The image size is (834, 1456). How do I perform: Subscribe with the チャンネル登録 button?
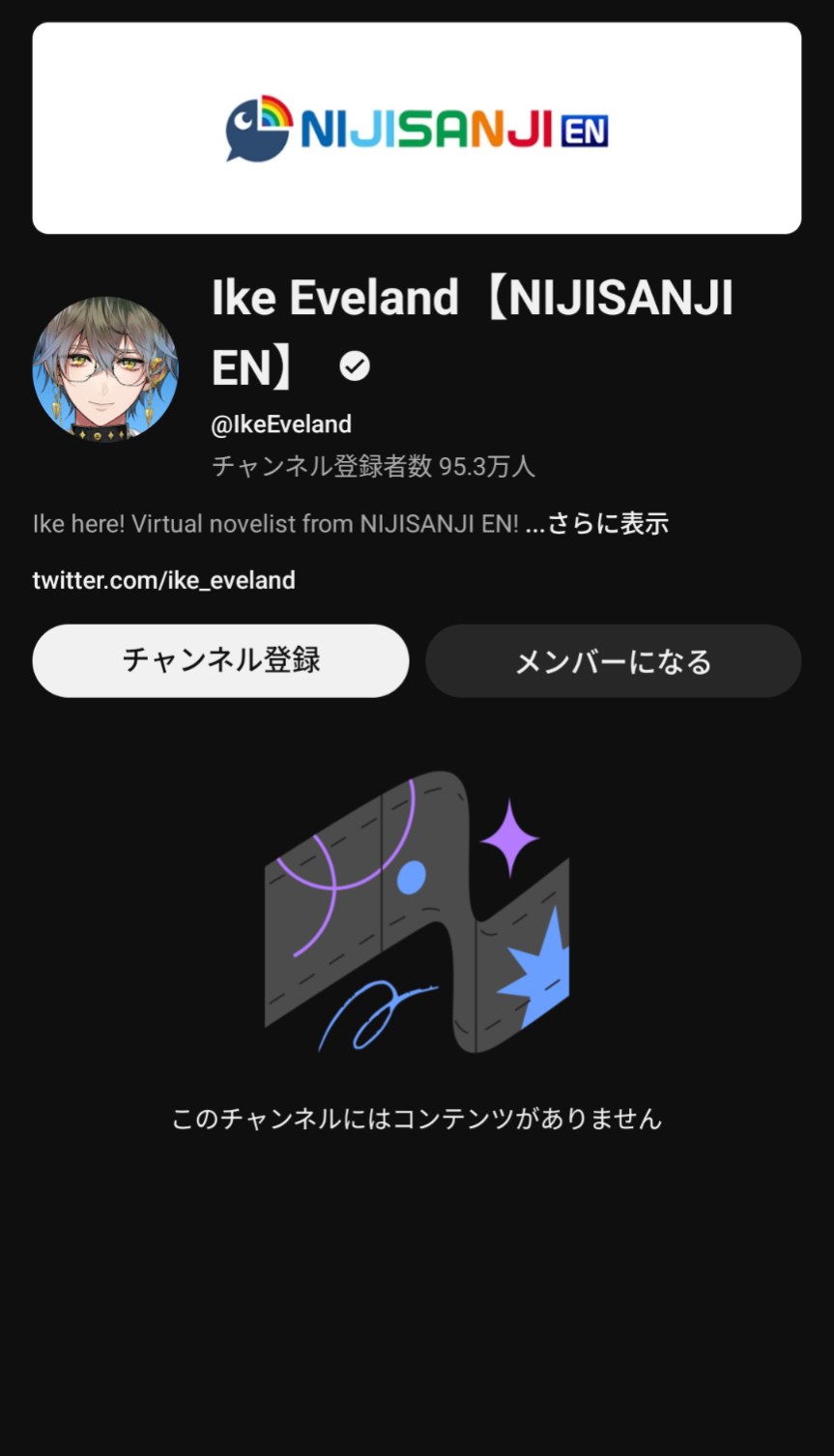[220, 660]
